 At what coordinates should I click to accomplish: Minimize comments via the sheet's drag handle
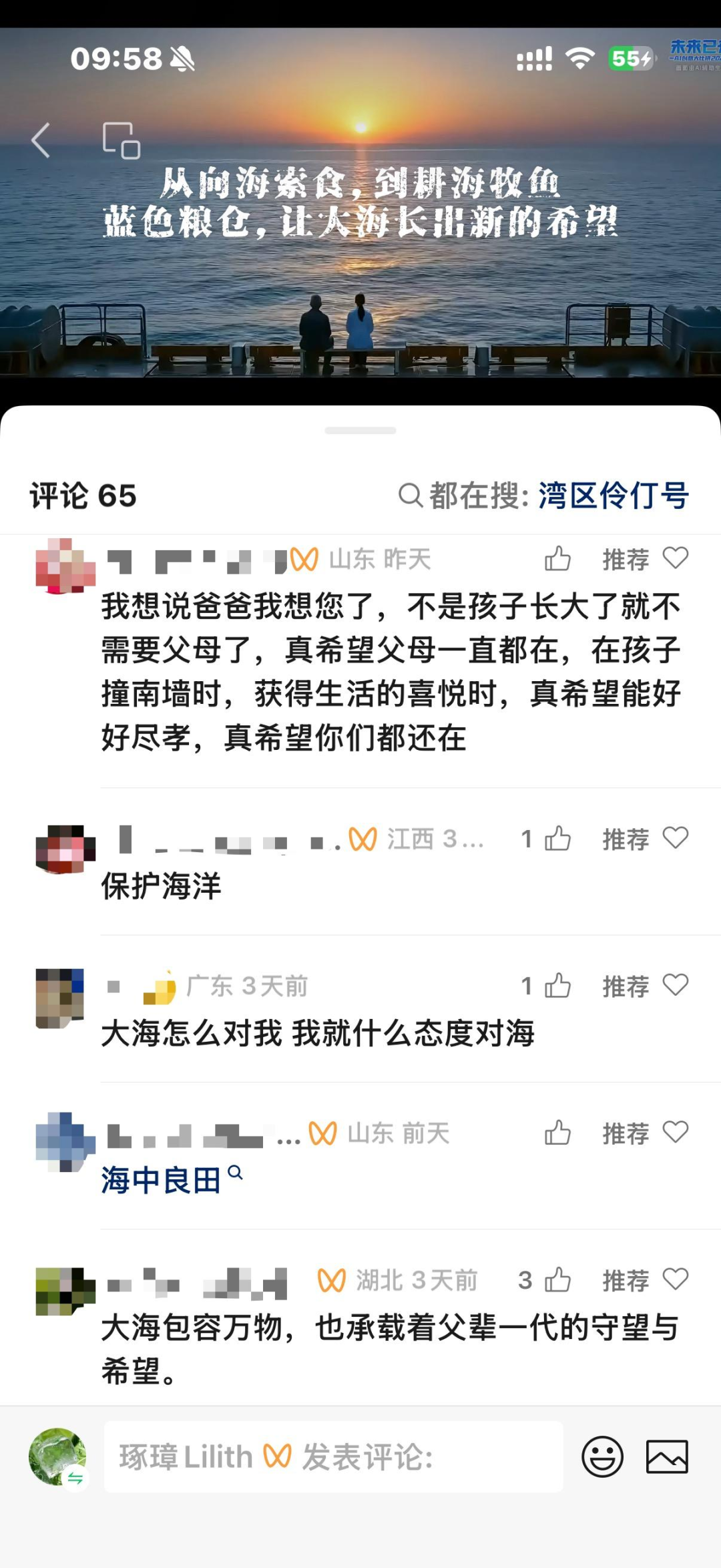360,431
